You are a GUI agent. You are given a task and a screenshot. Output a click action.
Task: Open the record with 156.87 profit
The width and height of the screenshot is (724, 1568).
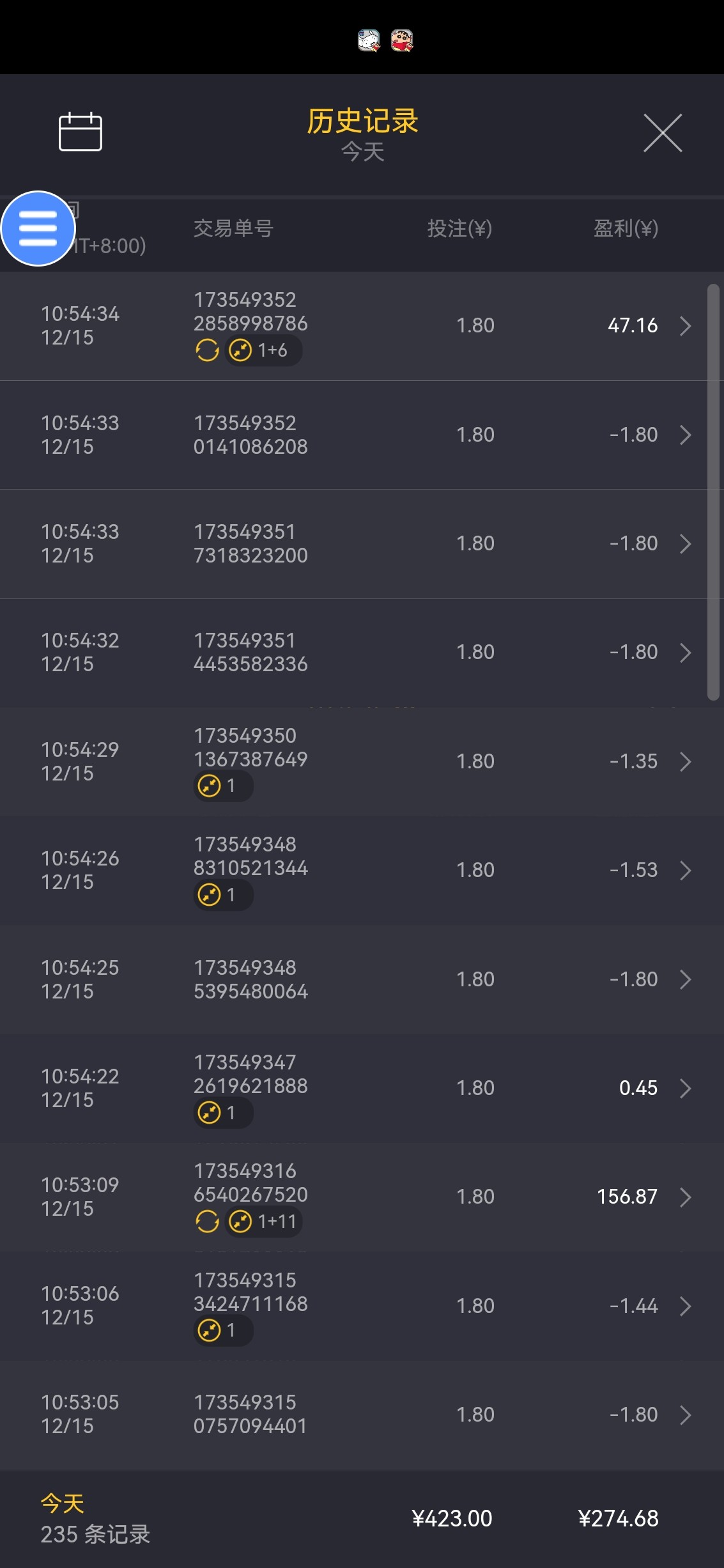coord(362,1197)
